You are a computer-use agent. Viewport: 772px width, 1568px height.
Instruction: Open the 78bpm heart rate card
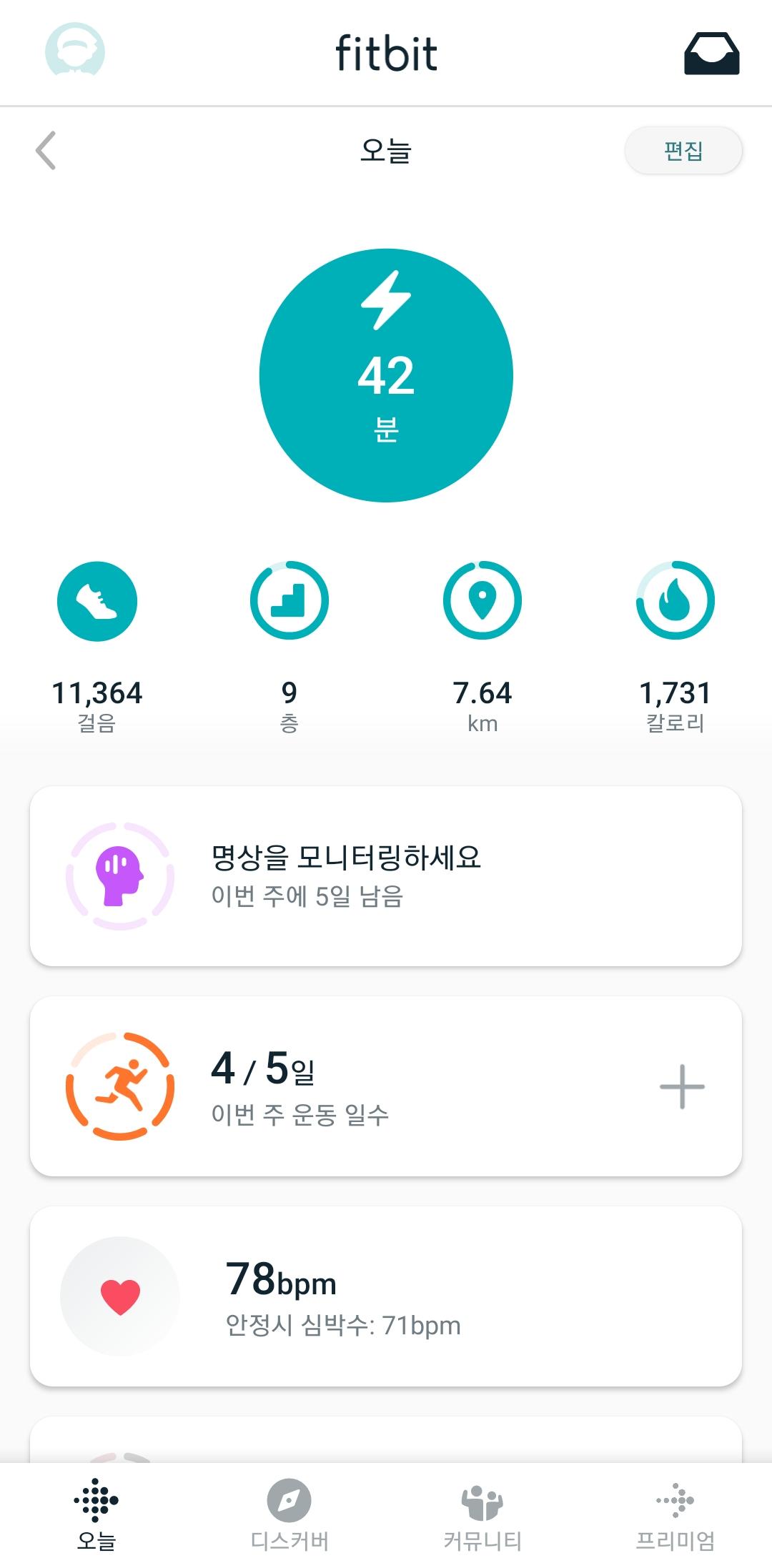pos(386,1296)
